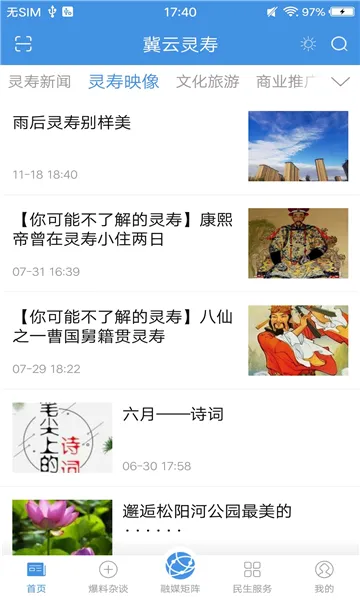Switch to 灵寿新闻 tab
360x600 pixels.
click(x=40, y=82)
